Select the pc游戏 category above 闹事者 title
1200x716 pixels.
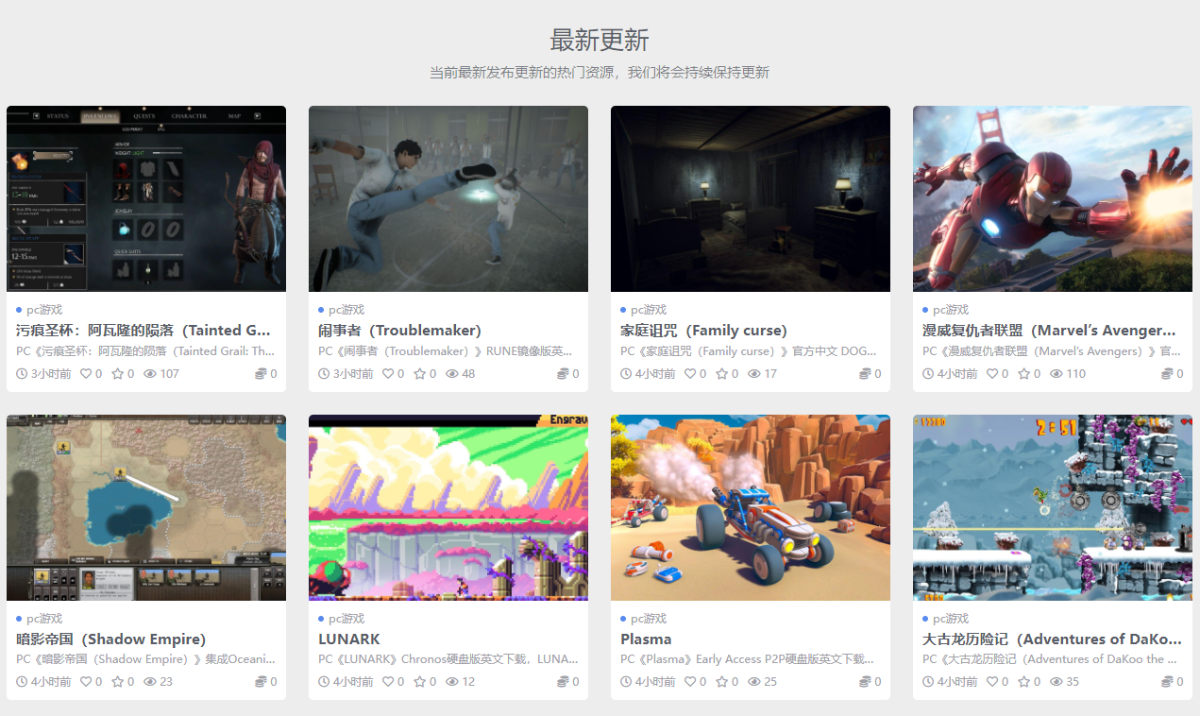point(346,310)
